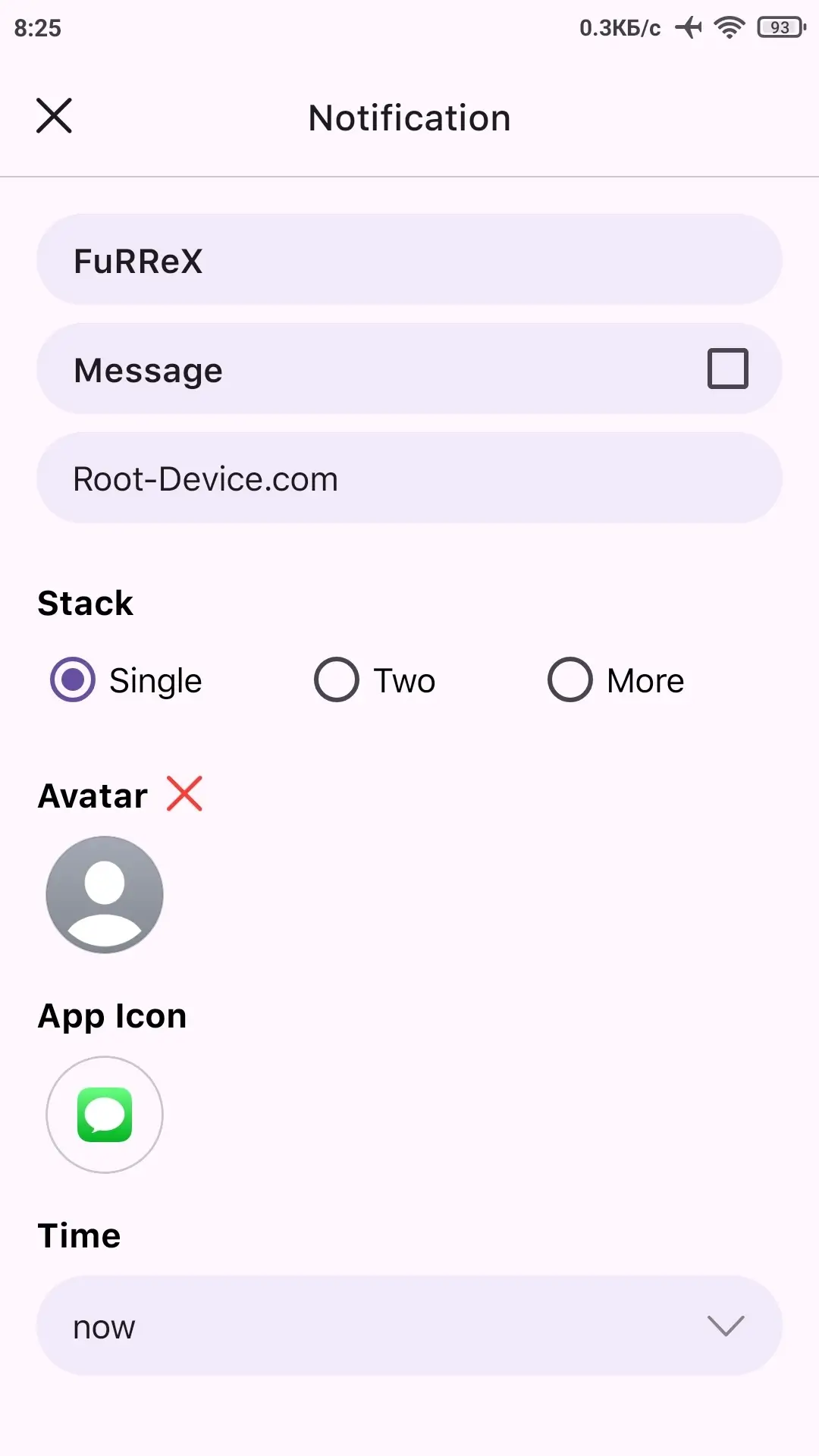819x1456 pixels.
Task: Select the Single stack option
Action: 74,679
